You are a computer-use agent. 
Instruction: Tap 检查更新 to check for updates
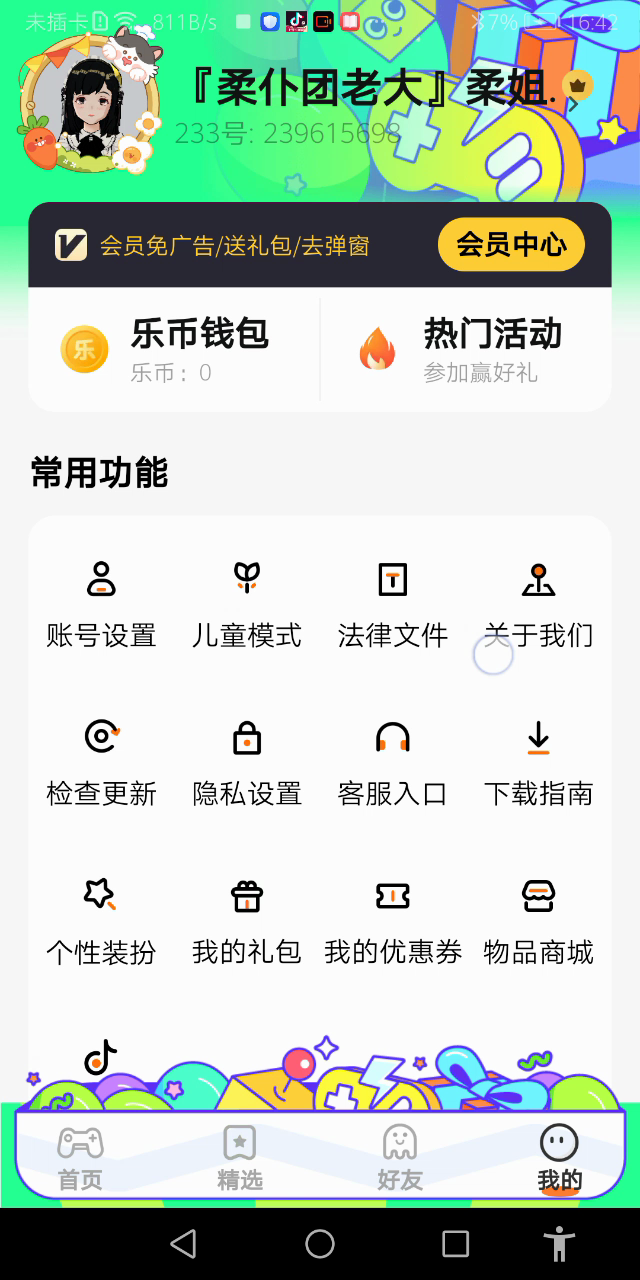[x=101, y=762]
